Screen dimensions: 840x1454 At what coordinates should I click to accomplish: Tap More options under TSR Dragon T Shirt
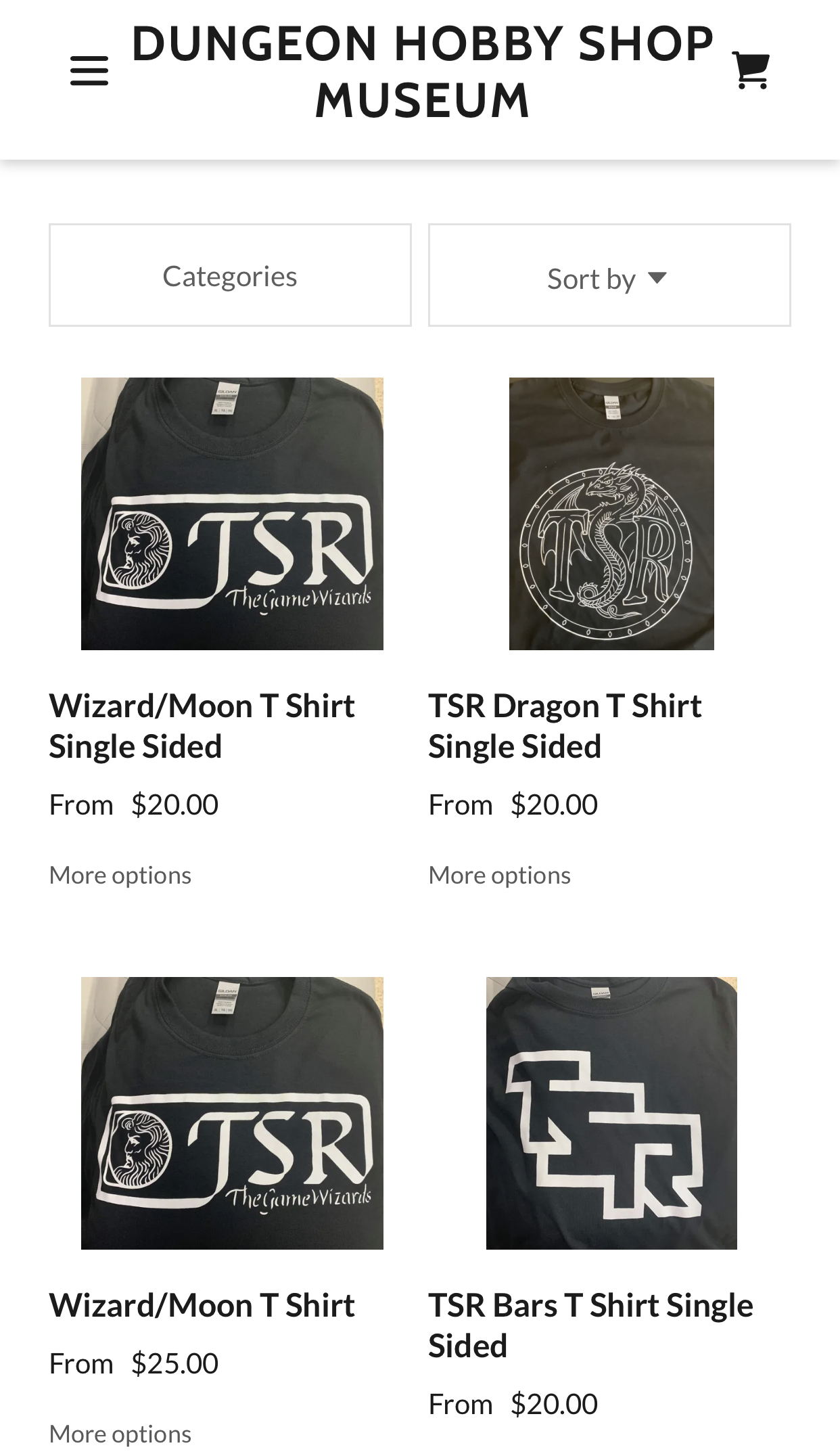pyautogui.click(x=500, y=875)
